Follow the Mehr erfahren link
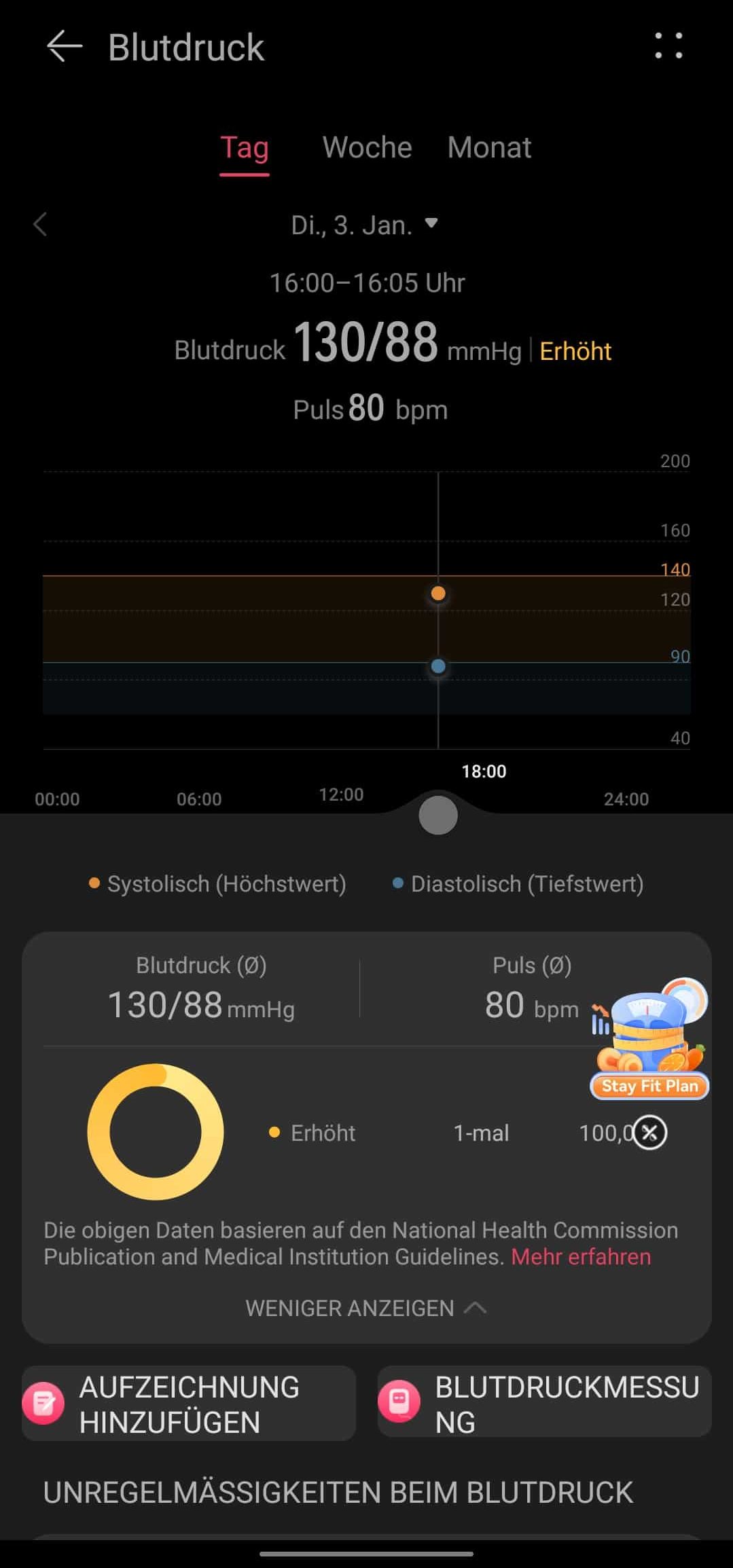This screenshot has height=1568, width=733. [581, 1256]
